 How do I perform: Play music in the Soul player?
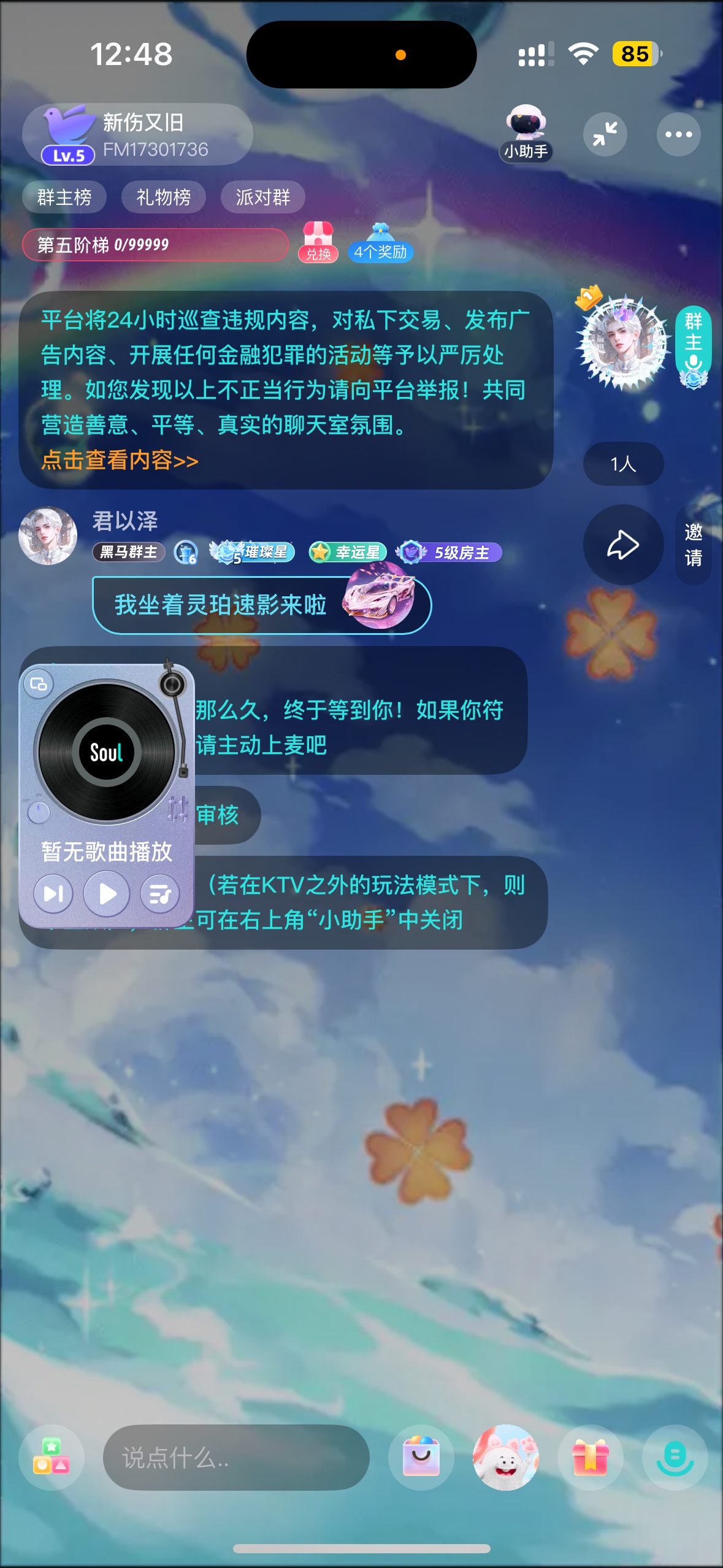pyautogui.click(x=107, y=894)
